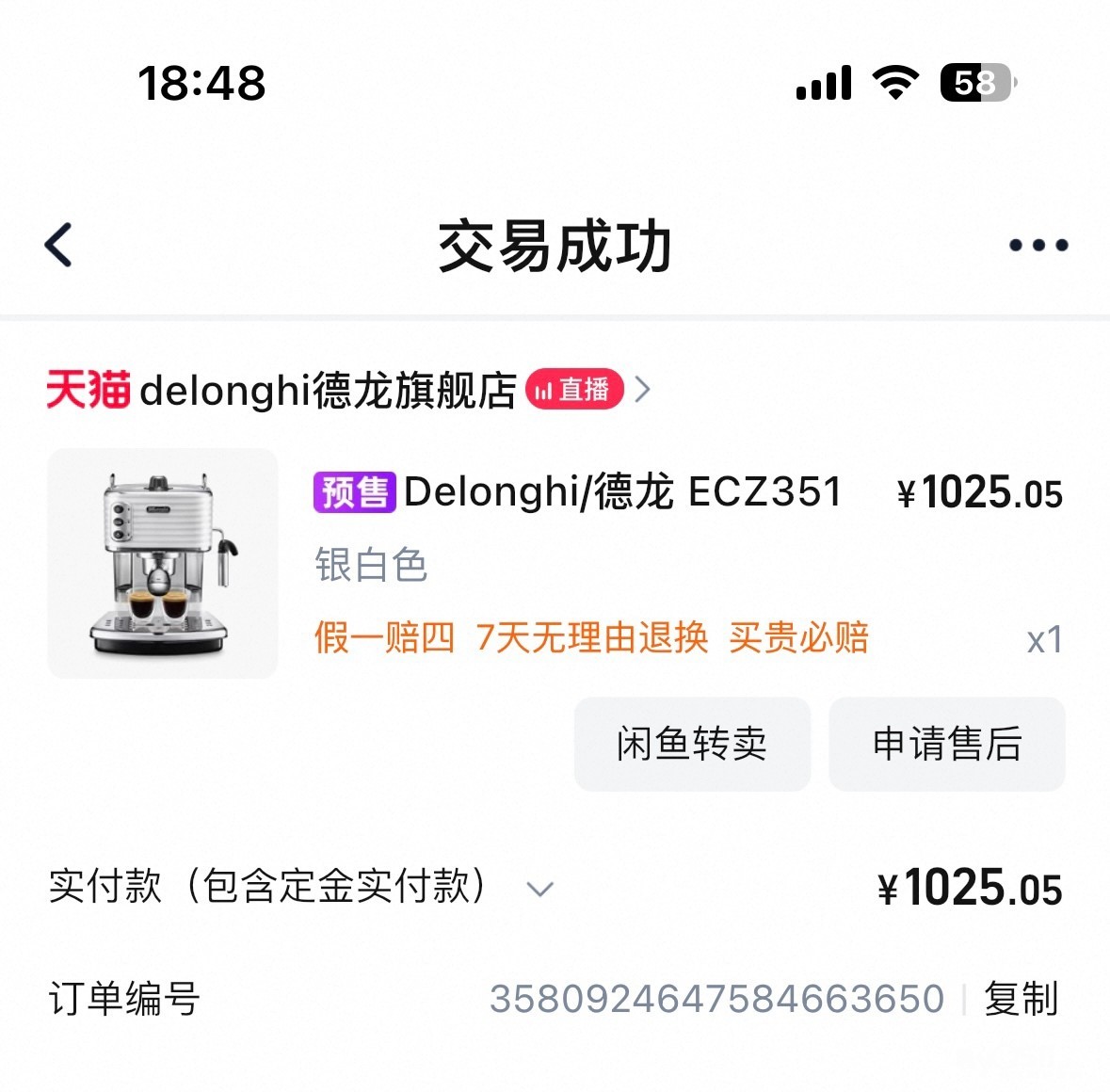Tap 闲鱼转卖 to resell the item

pos(692,744)
